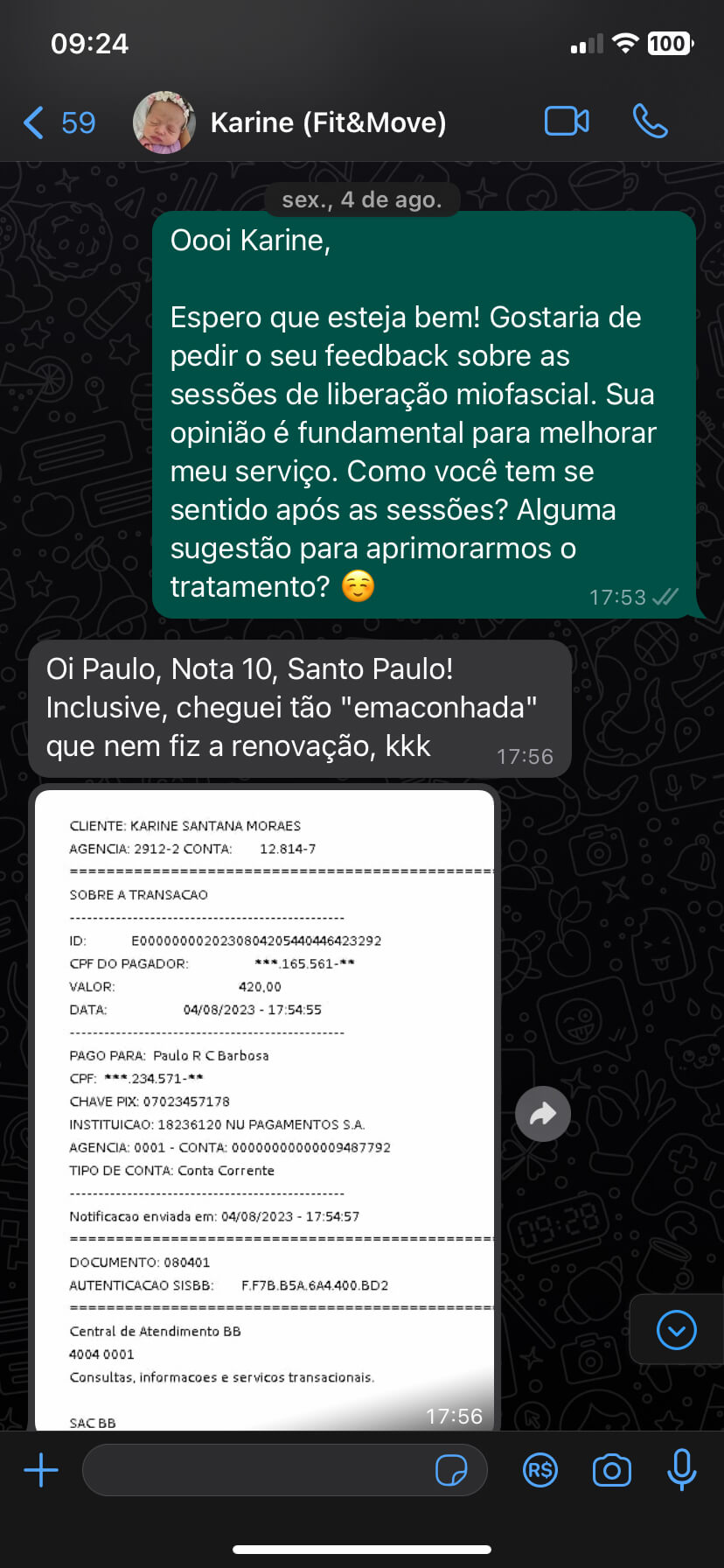Tap the microphone button for a voice message
The height and width of the screenshot is (1568, 724).
click(x=681, y=1470)
